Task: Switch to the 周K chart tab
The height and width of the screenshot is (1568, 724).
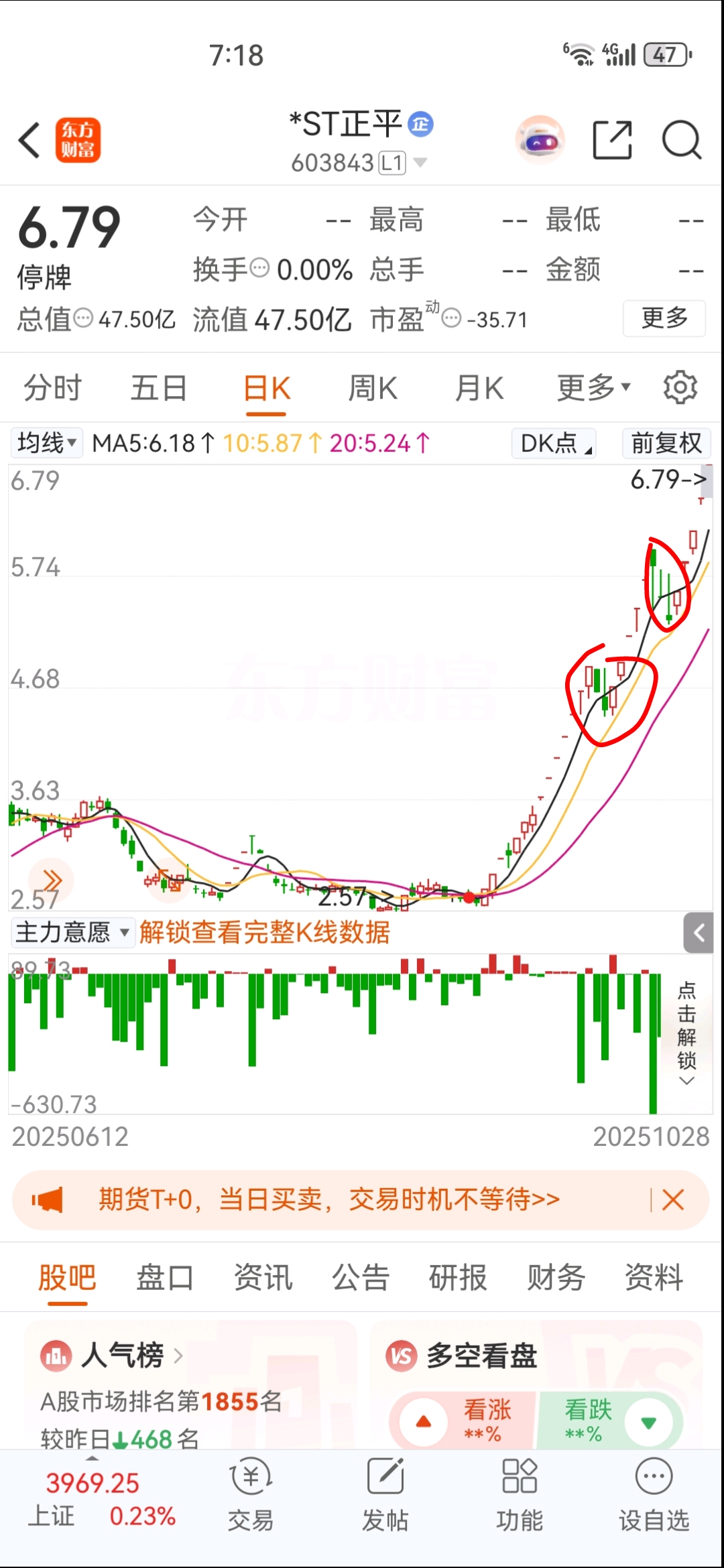Action: coord(372,388)
